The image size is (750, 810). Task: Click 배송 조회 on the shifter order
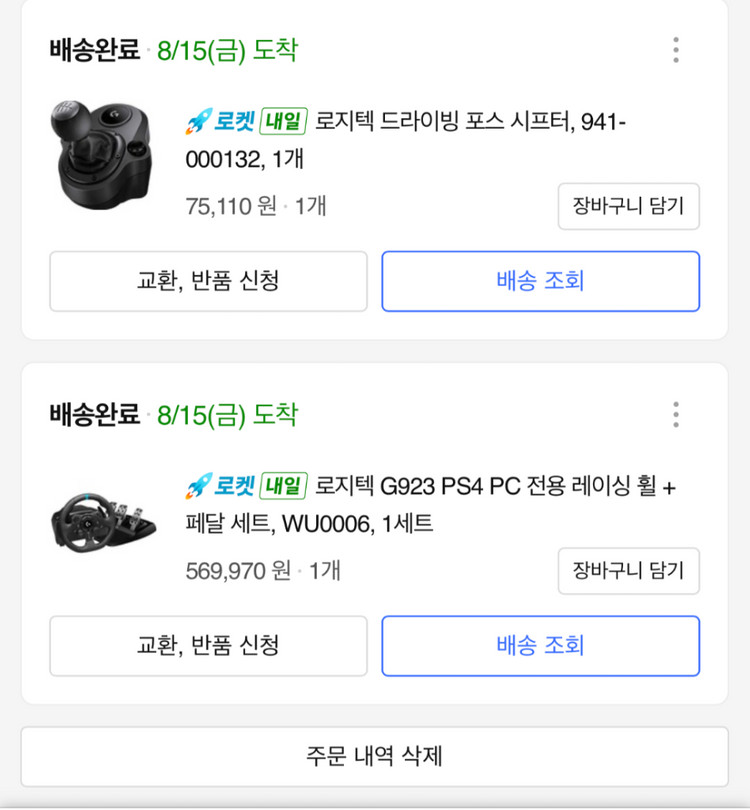540,282
